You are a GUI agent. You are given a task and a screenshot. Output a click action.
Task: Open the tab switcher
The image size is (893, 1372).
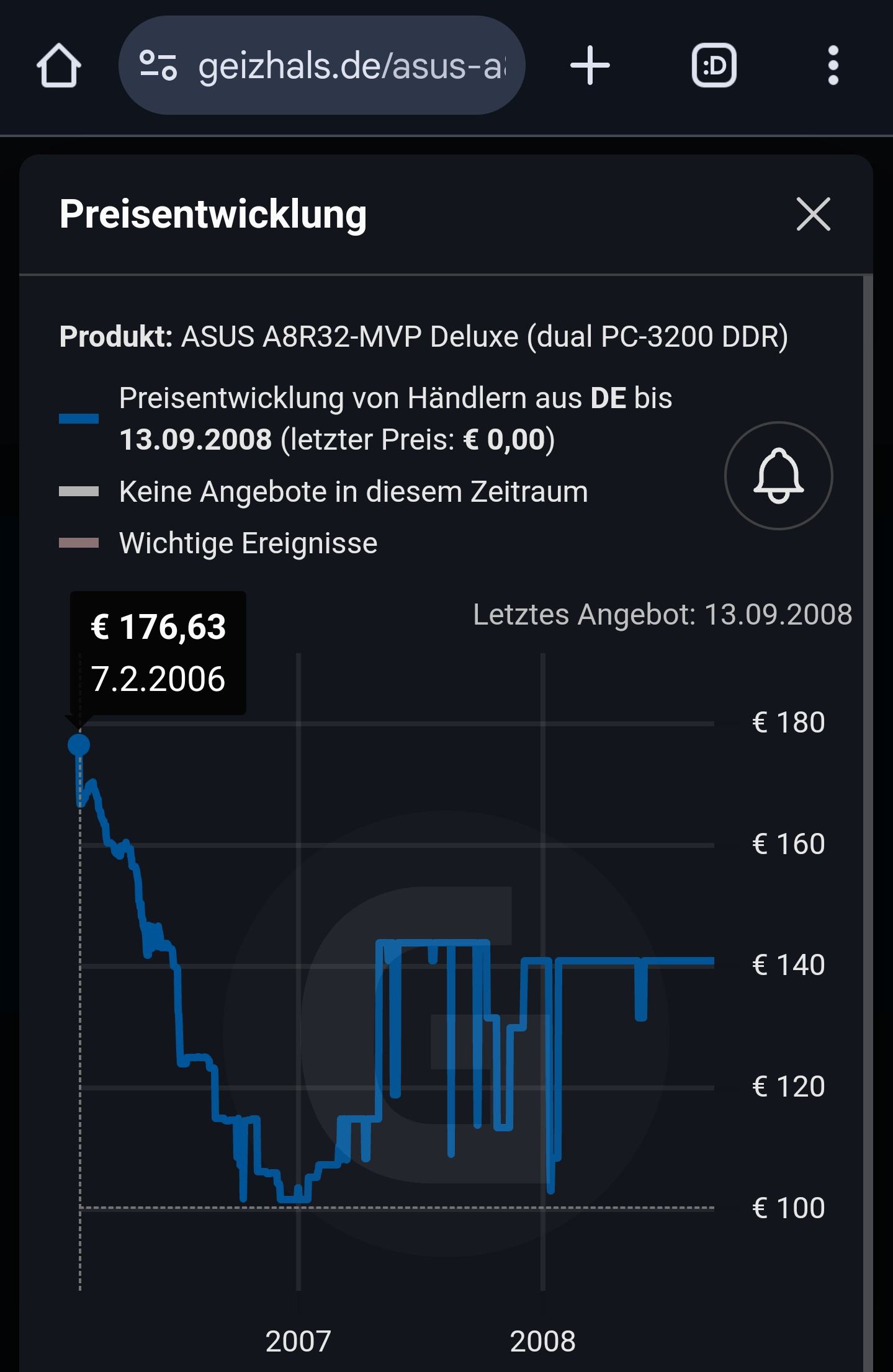point(714,65)
